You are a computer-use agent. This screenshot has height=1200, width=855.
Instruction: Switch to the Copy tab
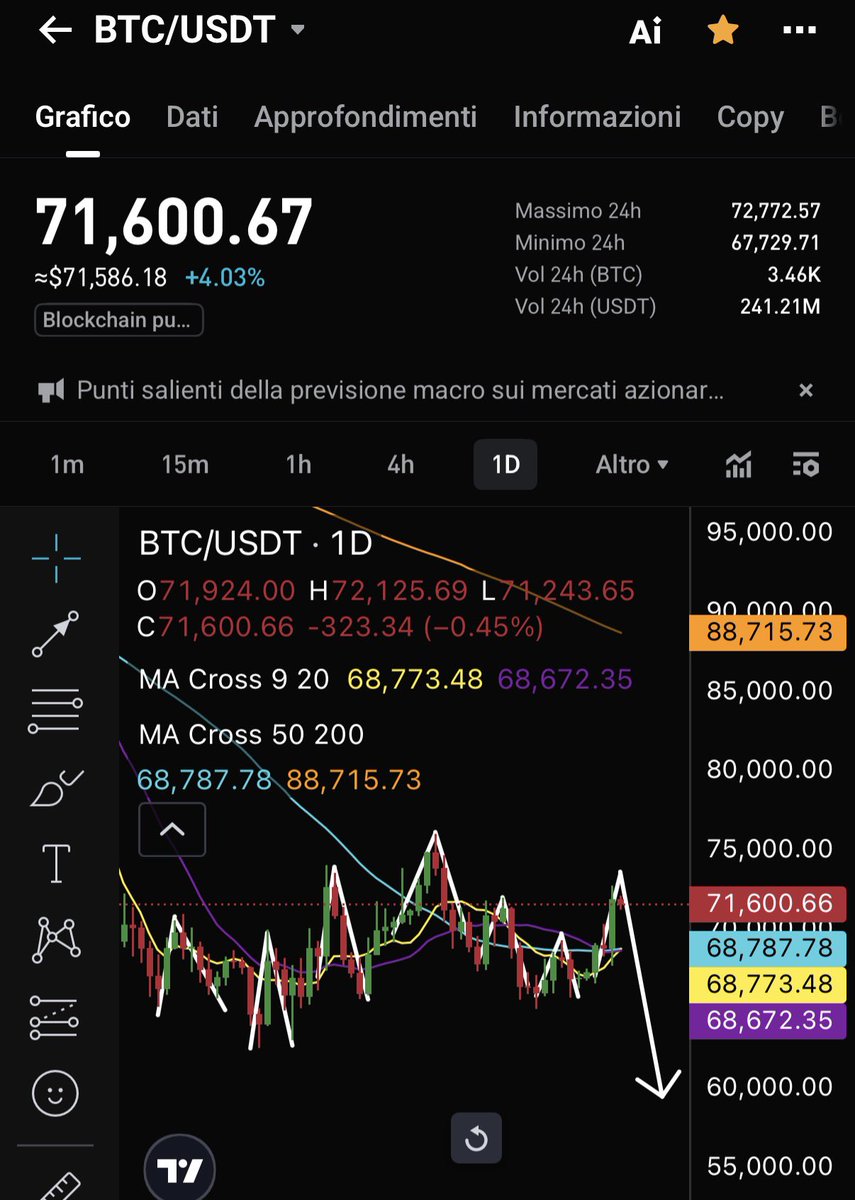pos(750,117)
